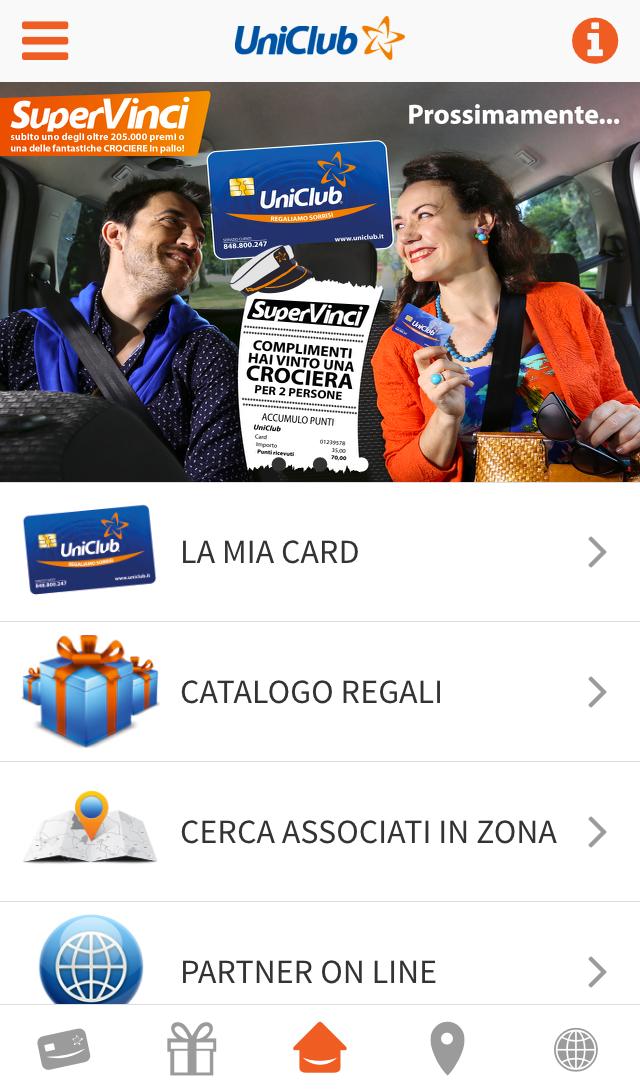The height and width of the screenshot is (1092, 640).
Task: Browse the Catalogo Regali
Action: 320,692
